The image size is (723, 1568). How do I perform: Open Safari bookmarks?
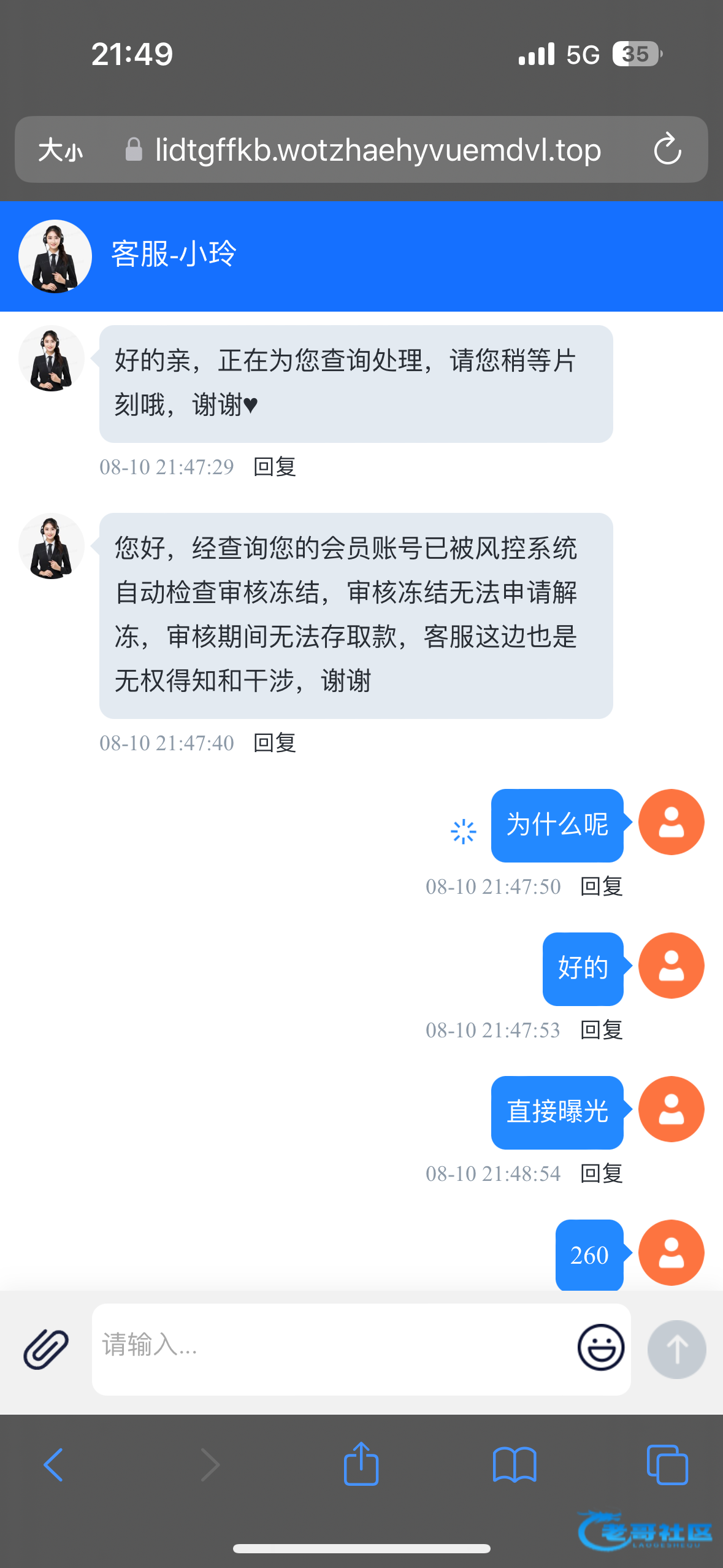pos(515,1465)
